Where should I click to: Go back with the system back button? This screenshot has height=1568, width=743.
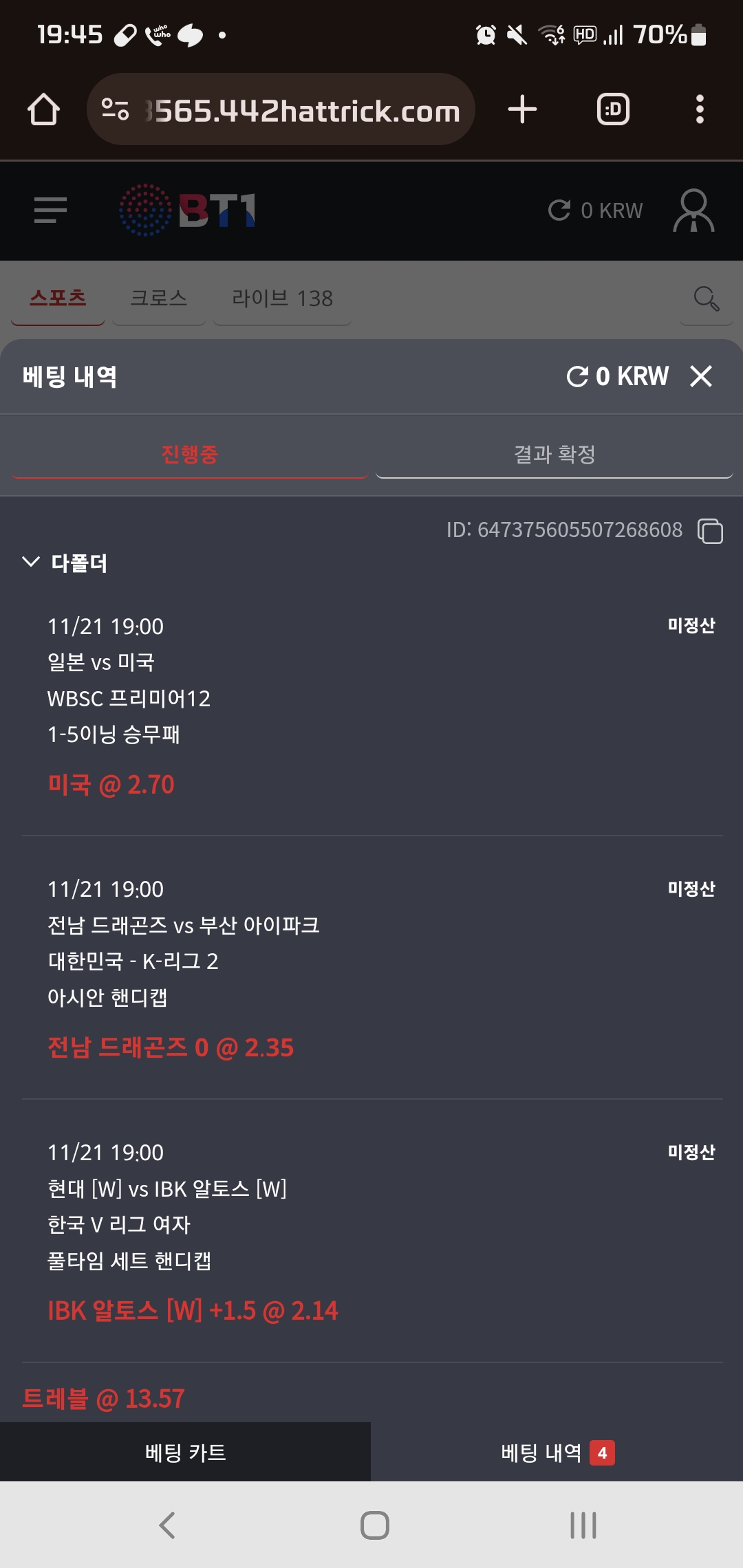point(167,1525)
